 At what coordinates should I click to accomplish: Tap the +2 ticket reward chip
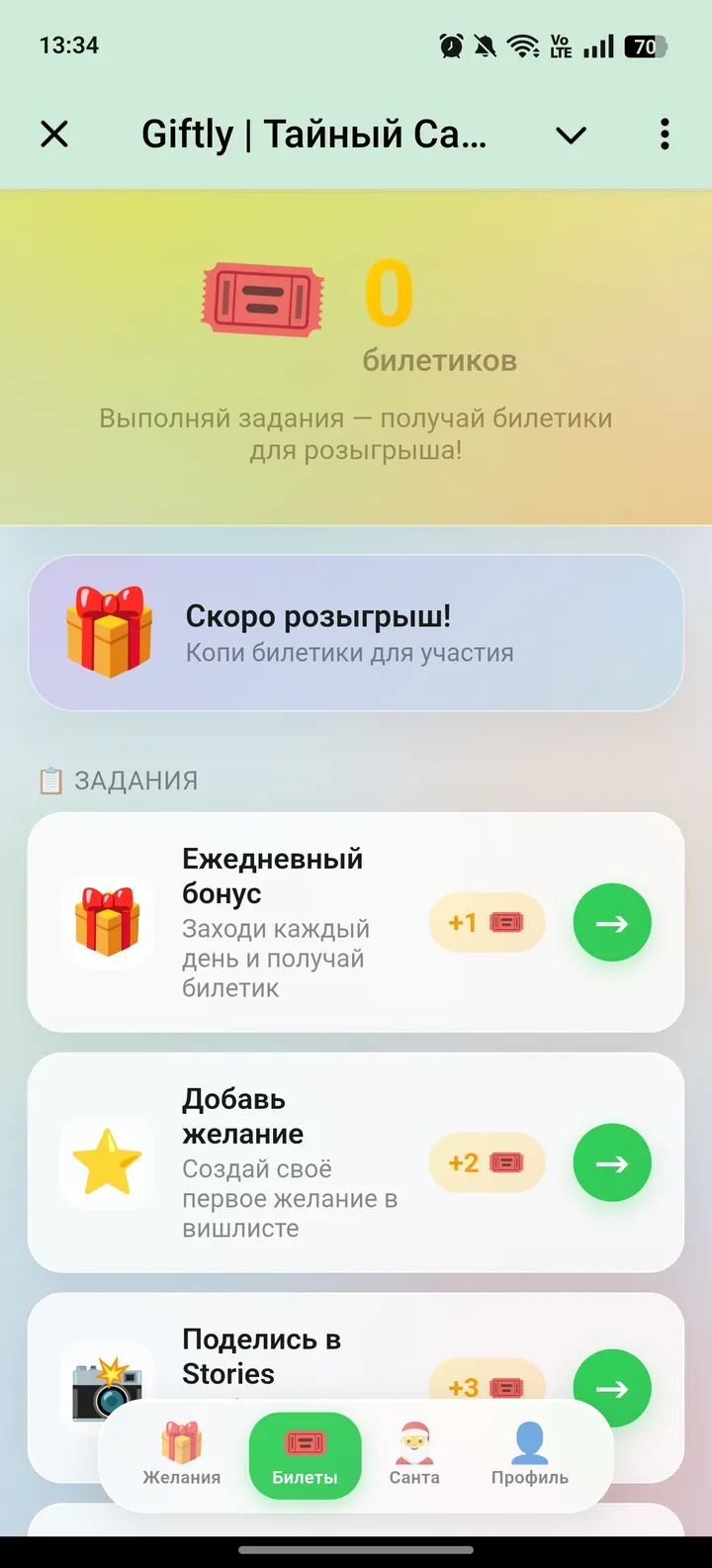pyautogui.click(x=487, y=1162)
